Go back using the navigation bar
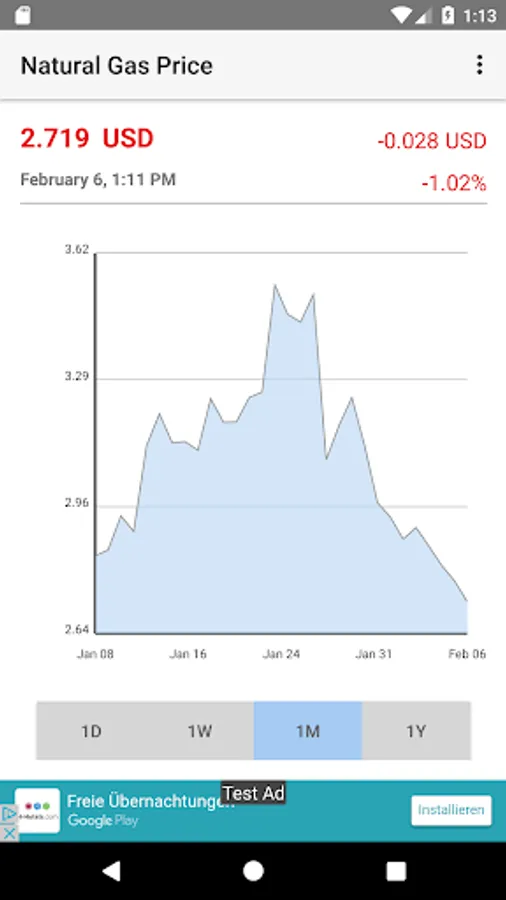 [x=111, y=871]
